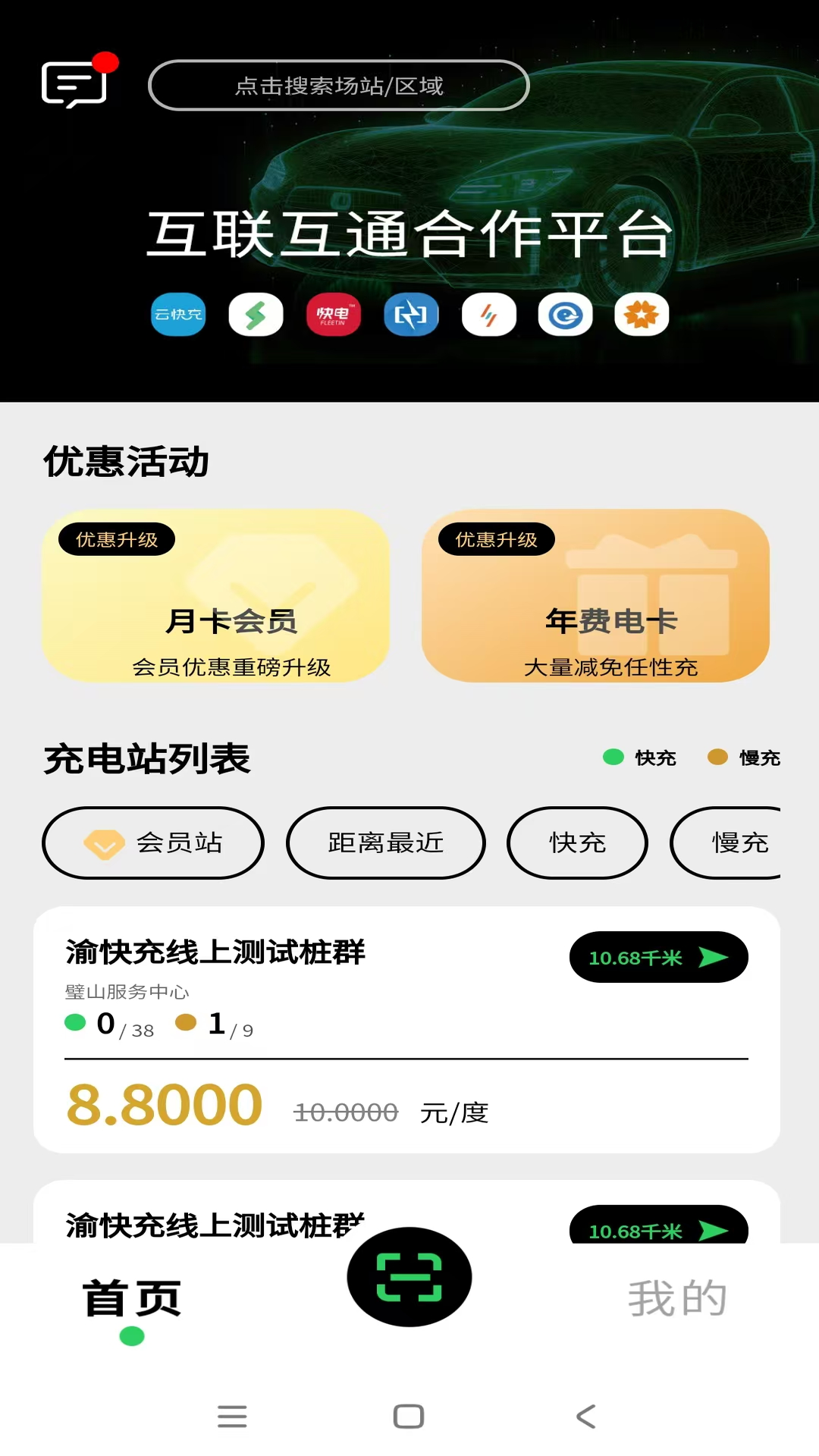Select the 快充 filter chip
The height and width of the screenshot is (1456, 819).
pyautogui.click(x=577, y=843)
